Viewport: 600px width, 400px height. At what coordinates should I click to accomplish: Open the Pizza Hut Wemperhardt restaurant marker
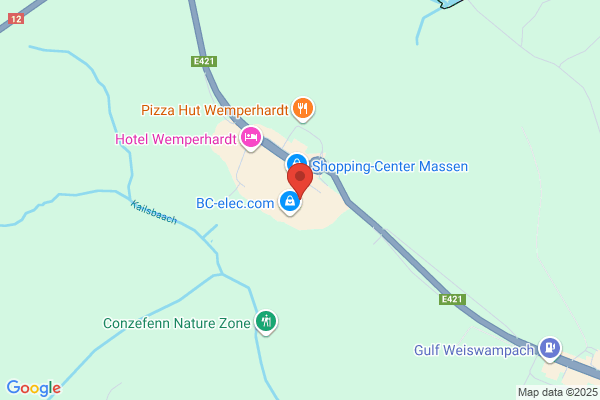303,109
